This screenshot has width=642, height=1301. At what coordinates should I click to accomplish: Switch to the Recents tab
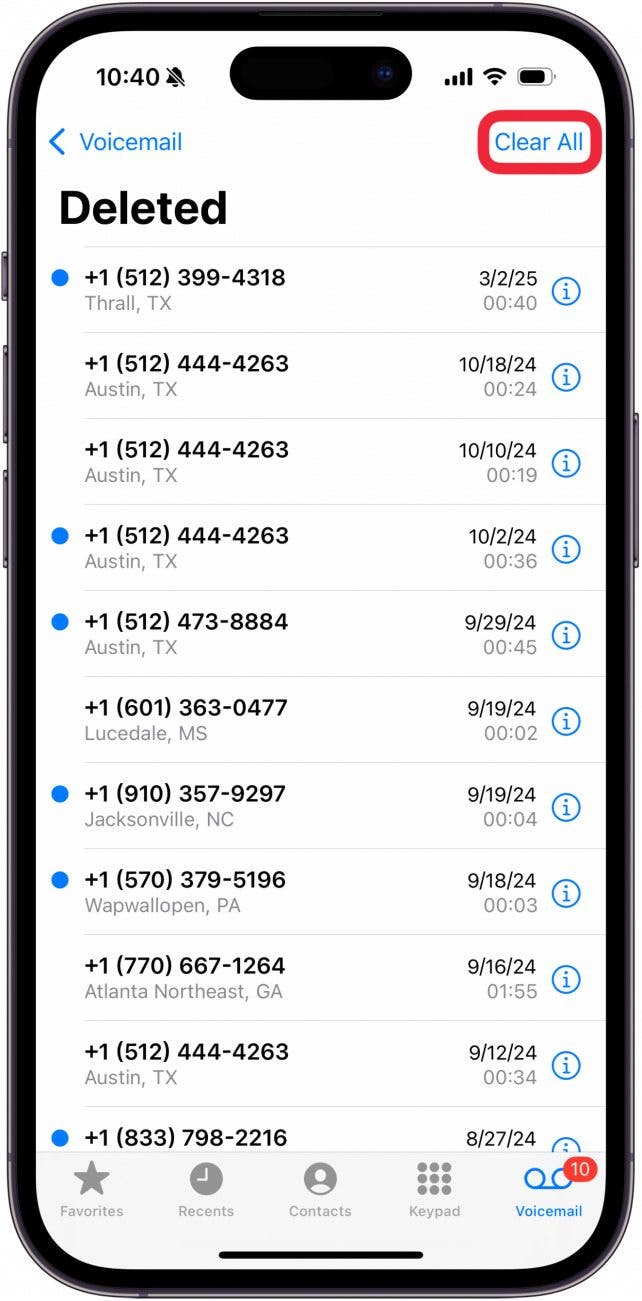pyautogui.click(x=206, y=1190)
